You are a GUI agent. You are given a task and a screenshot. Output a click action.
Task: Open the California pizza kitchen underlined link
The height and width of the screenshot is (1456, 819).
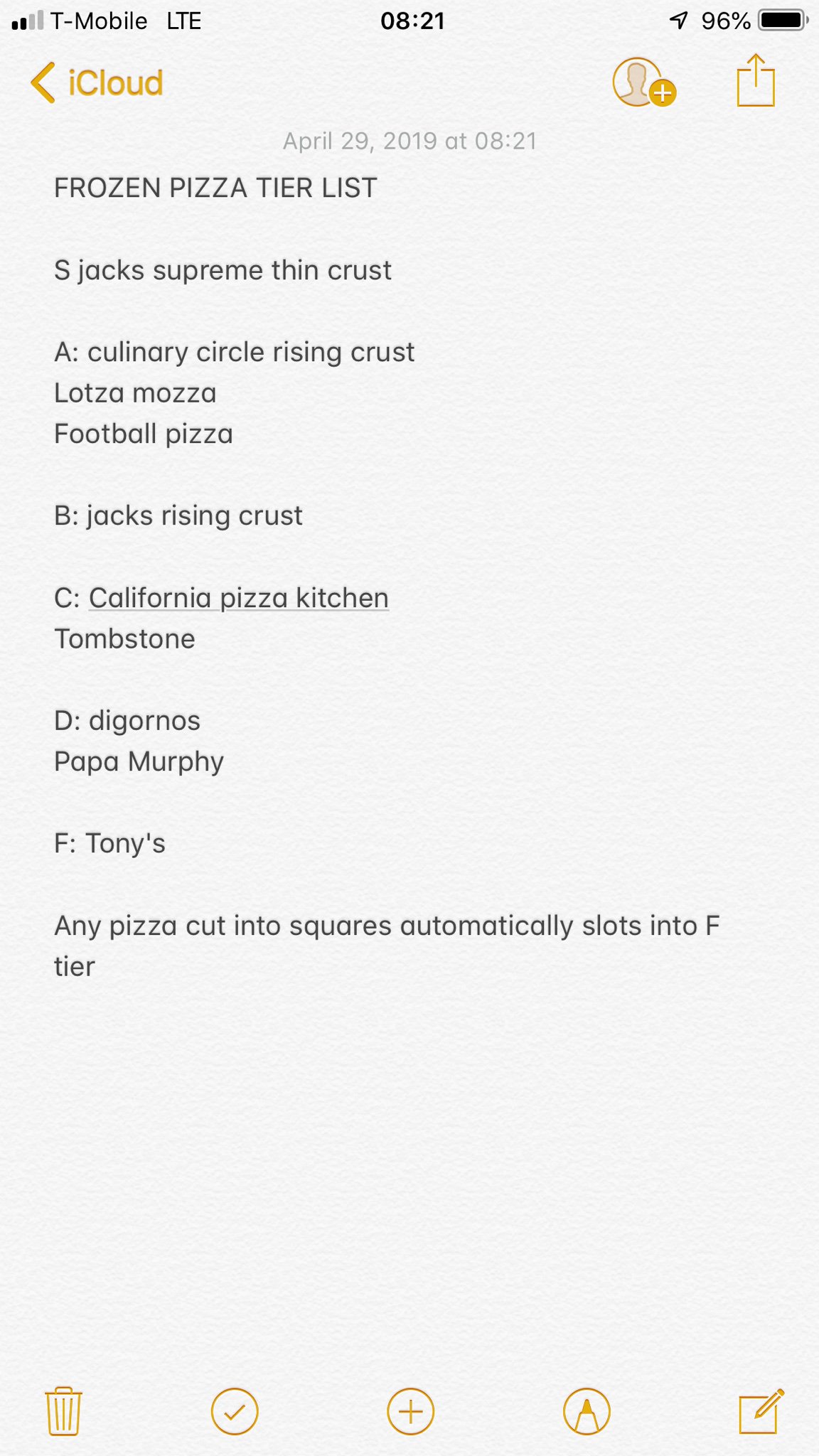click(x=239, y=598)
